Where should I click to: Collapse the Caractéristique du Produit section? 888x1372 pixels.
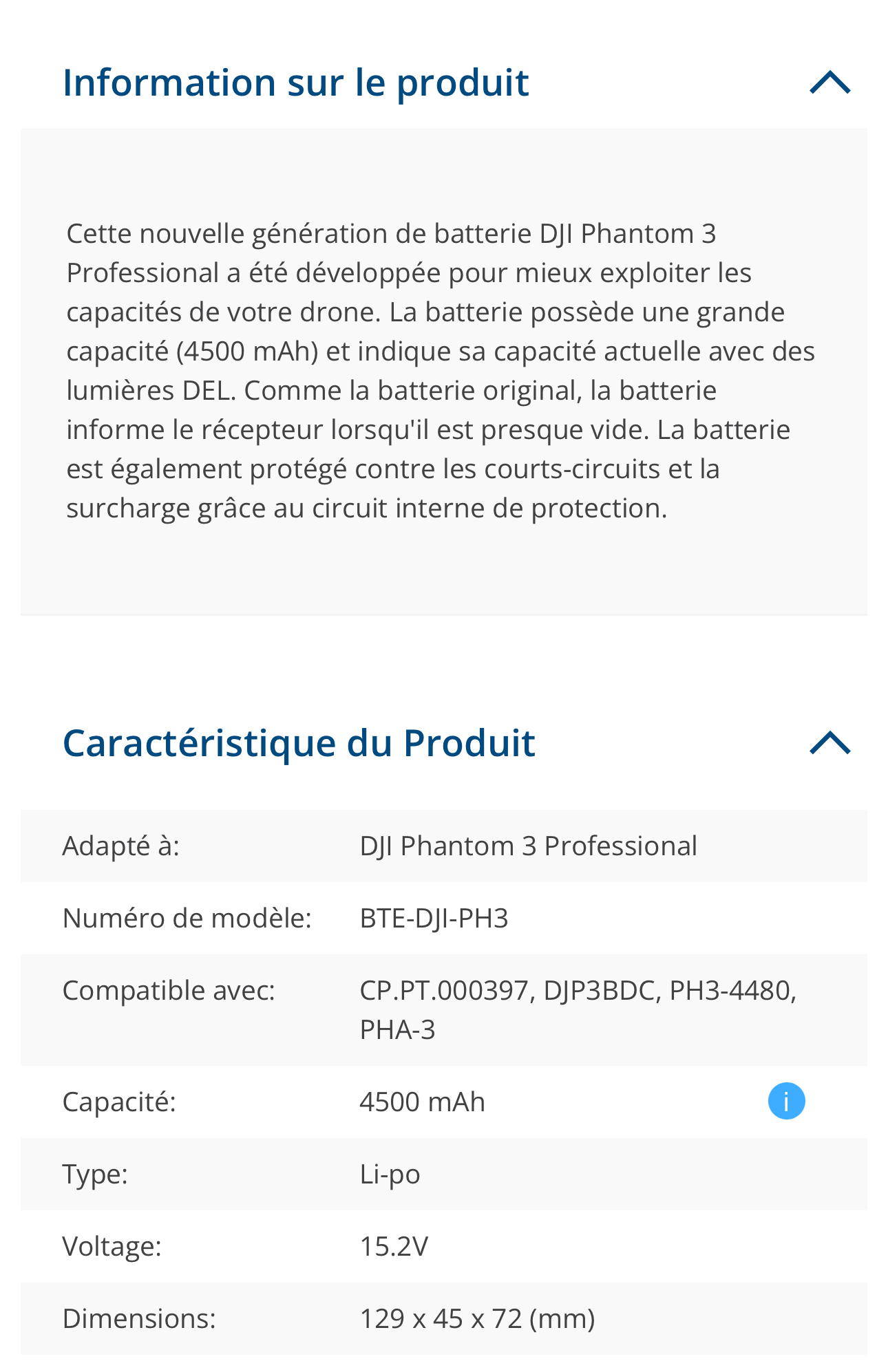click(830, 743)
